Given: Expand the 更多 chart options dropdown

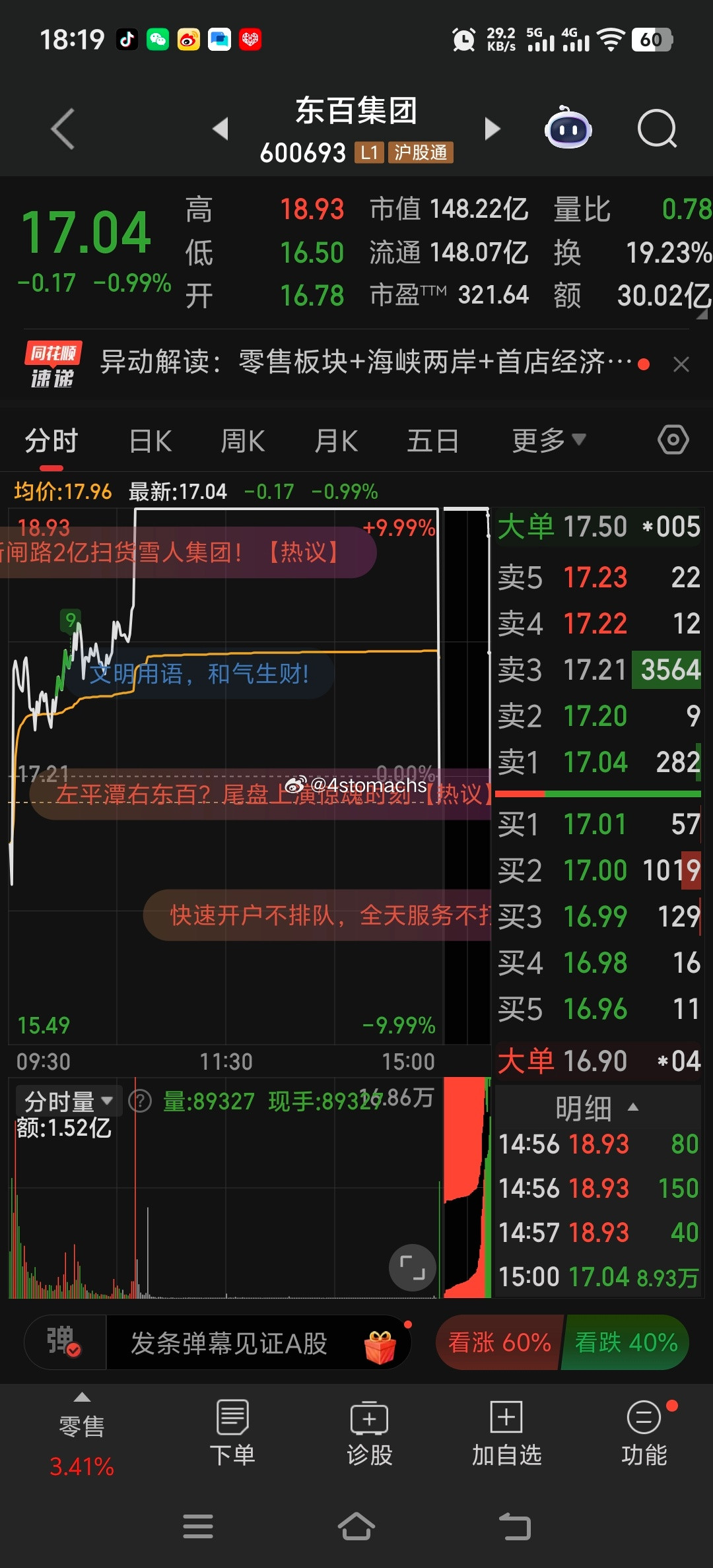Looking at the screenshot, I should [x=549, y=440].
